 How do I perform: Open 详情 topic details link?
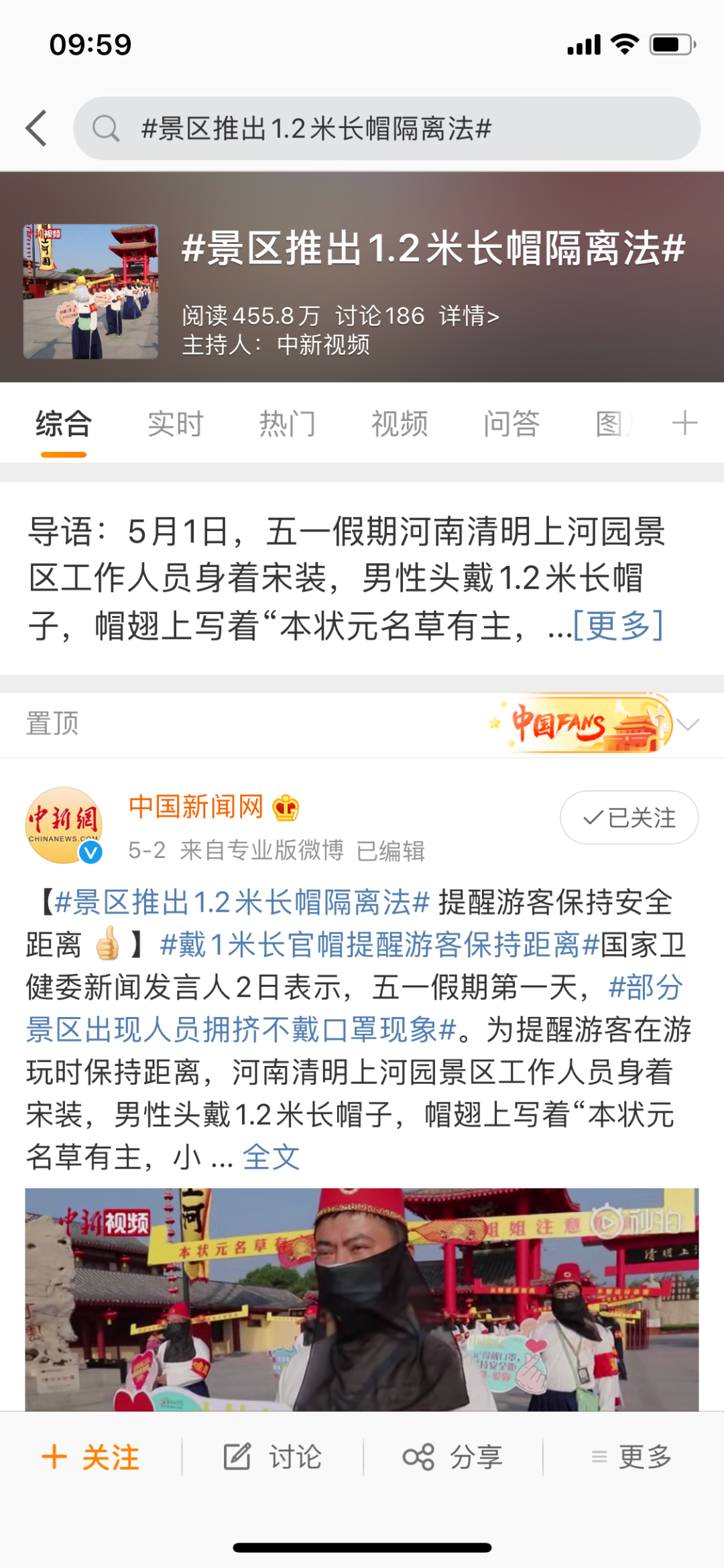tap(469, 316)
